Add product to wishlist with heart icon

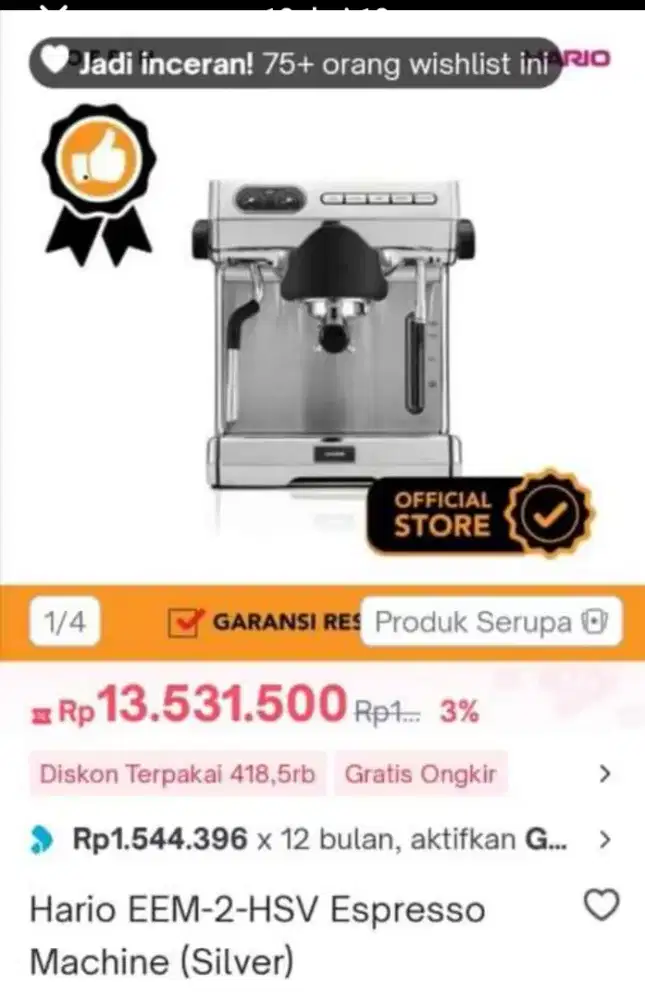pyautogui.click(x=601, y=906)
